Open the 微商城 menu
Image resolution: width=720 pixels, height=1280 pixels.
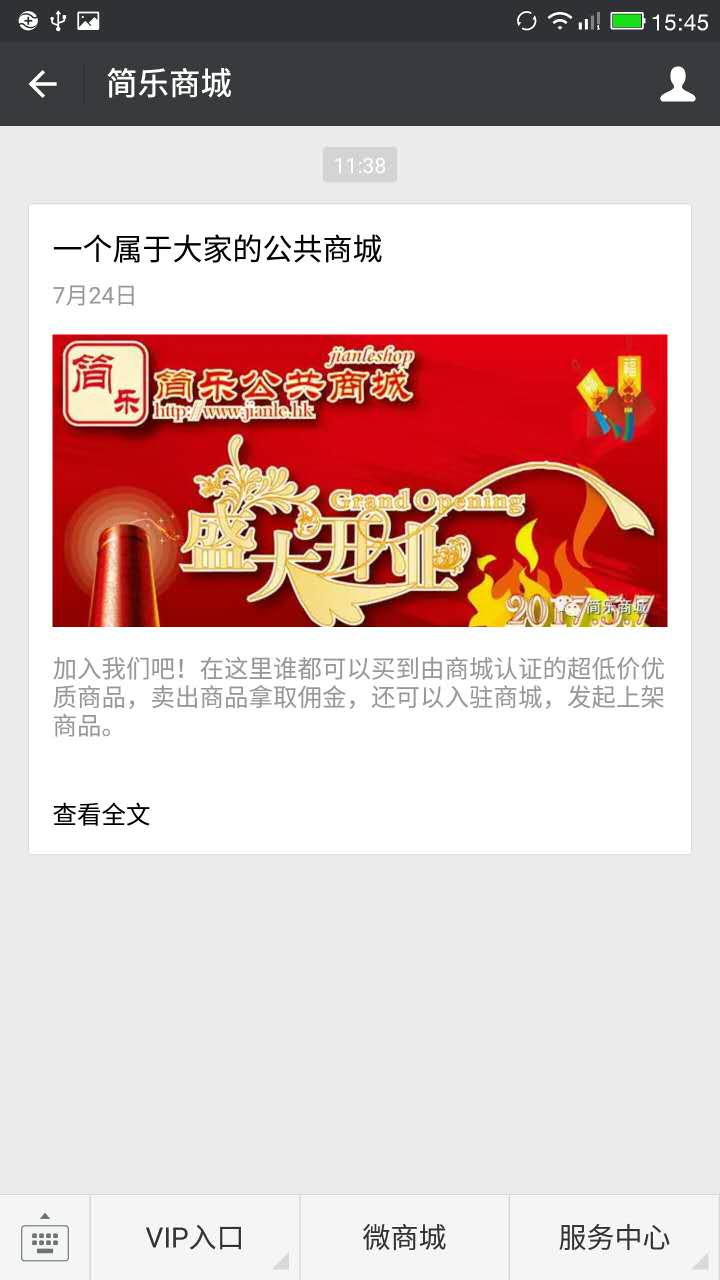click(x=404, y=1238)
